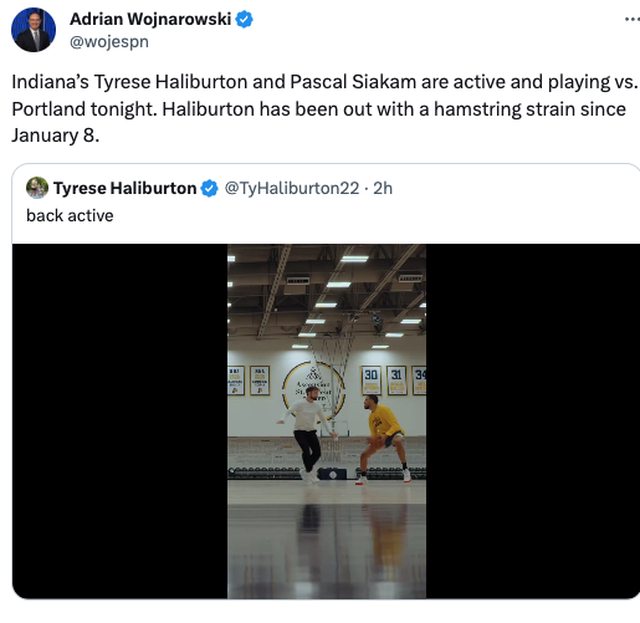Screen dimensions: 640x623
Task: Play the basketball video in quoted tweet
Action: tap(326, 421)
